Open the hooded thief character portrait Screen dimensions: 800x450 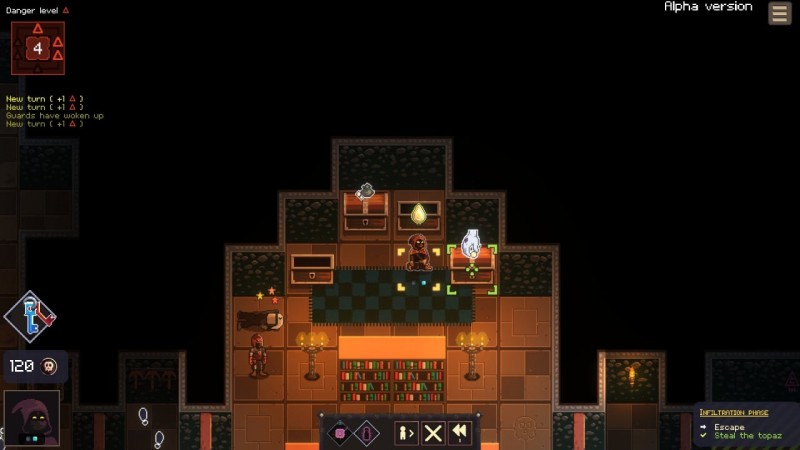[32, 418]
